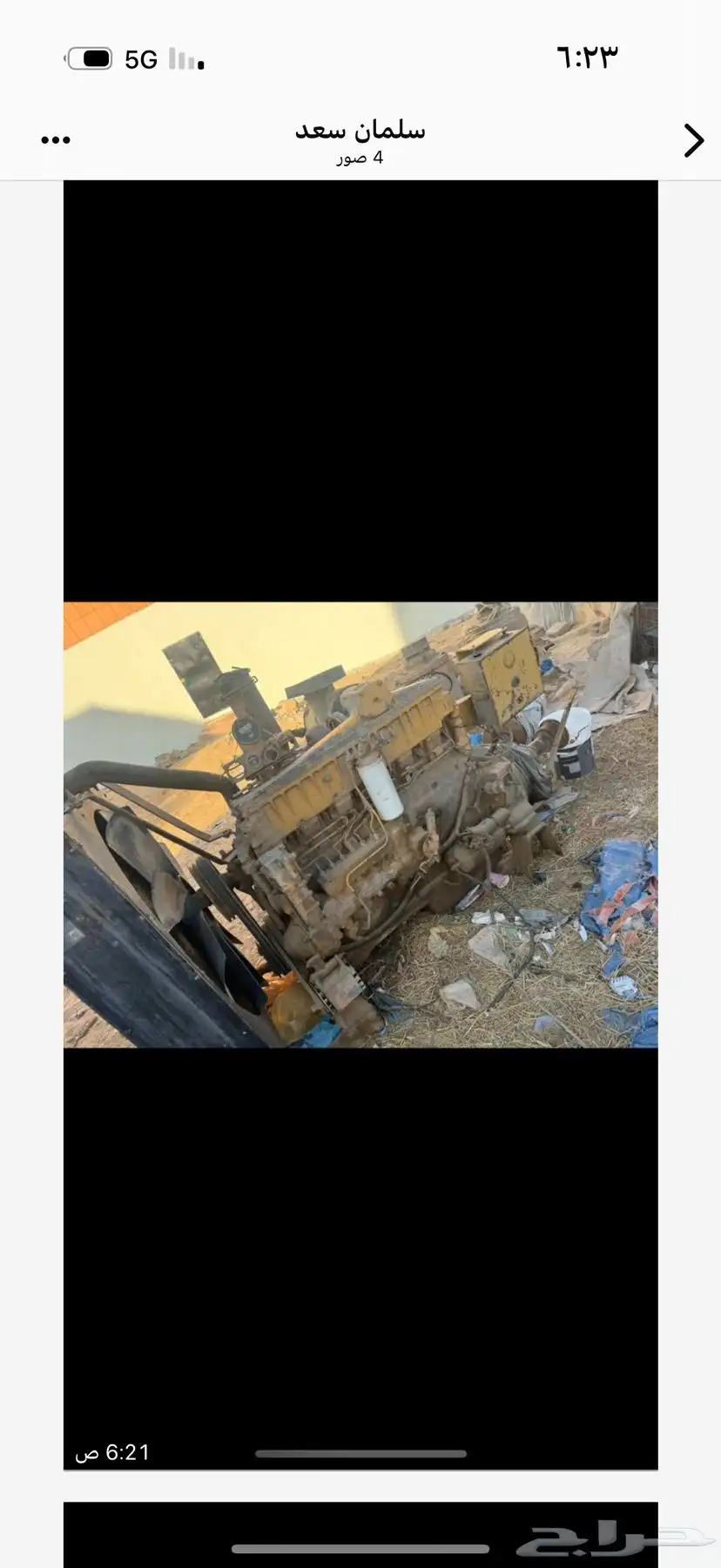
Task: Open the next photo below
Action: (x=360, y=1535)
